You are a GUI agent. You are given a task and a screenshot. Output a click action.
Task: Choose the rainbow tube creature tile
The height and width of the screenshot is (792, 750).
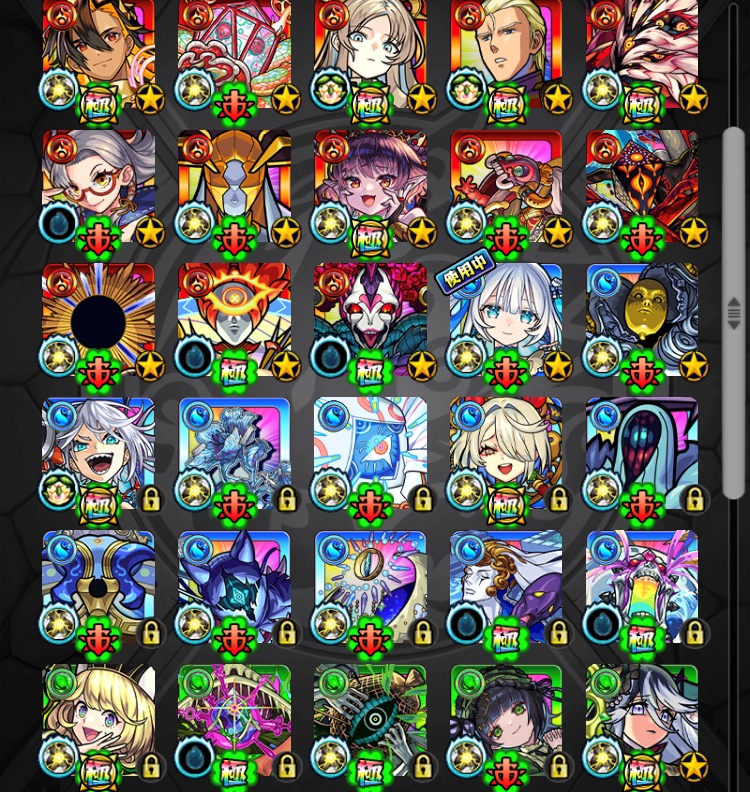[642, 588]
